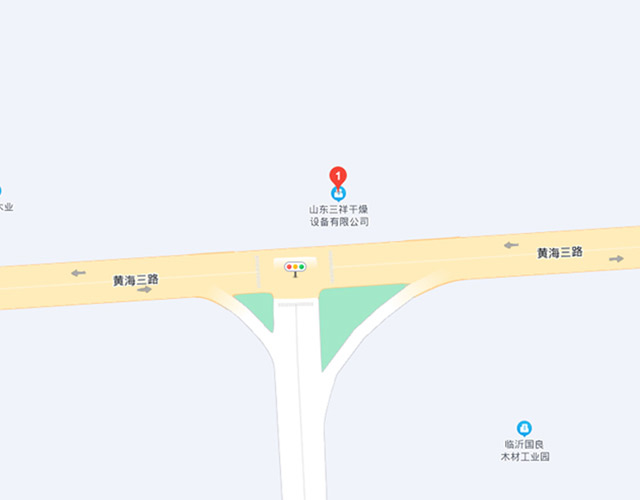The image size is (640, 500).
Task: Tap the red marker numbered 1
Action: [x=338, y=176]
